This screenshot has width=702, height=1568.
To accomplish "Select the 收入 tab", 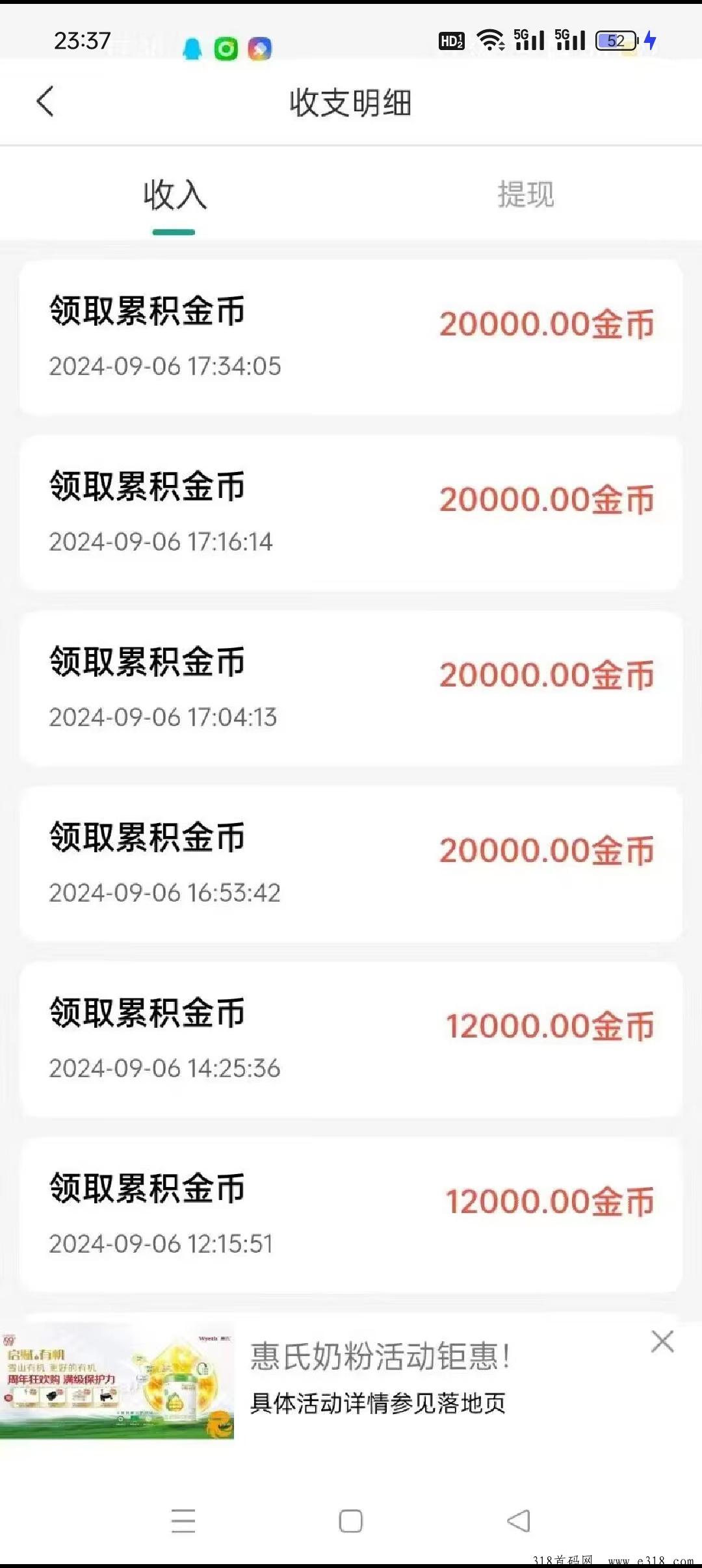I will (x=175, y=194).
